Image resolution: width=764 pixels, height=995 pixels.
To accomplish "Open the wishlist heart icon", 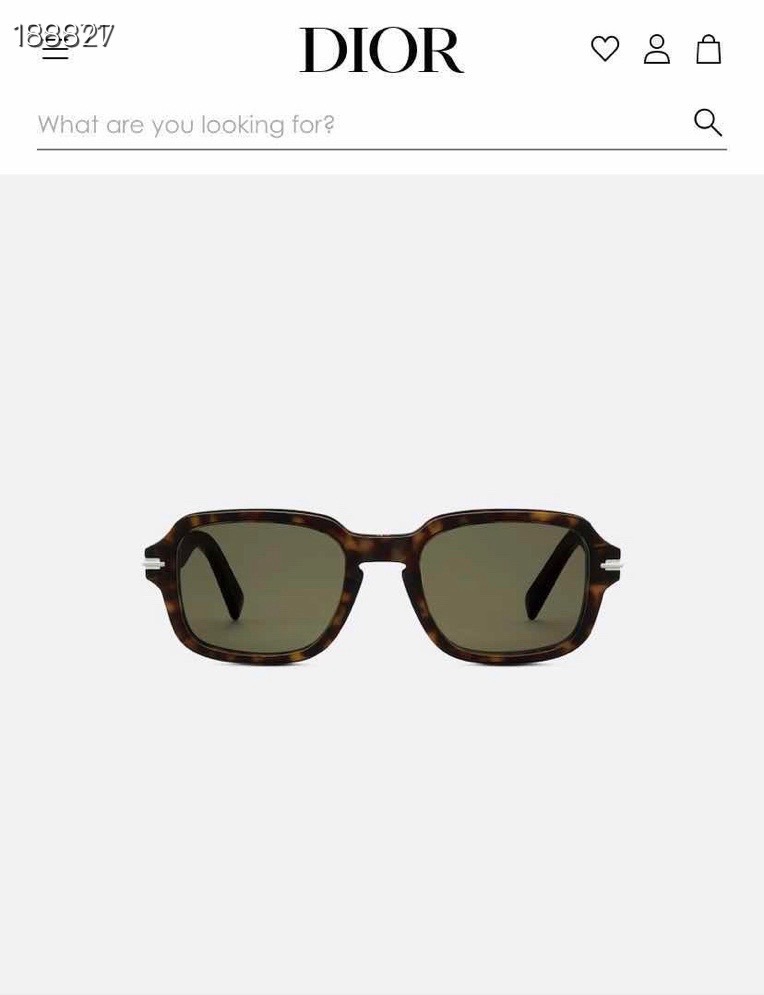I will coord(605,48).
